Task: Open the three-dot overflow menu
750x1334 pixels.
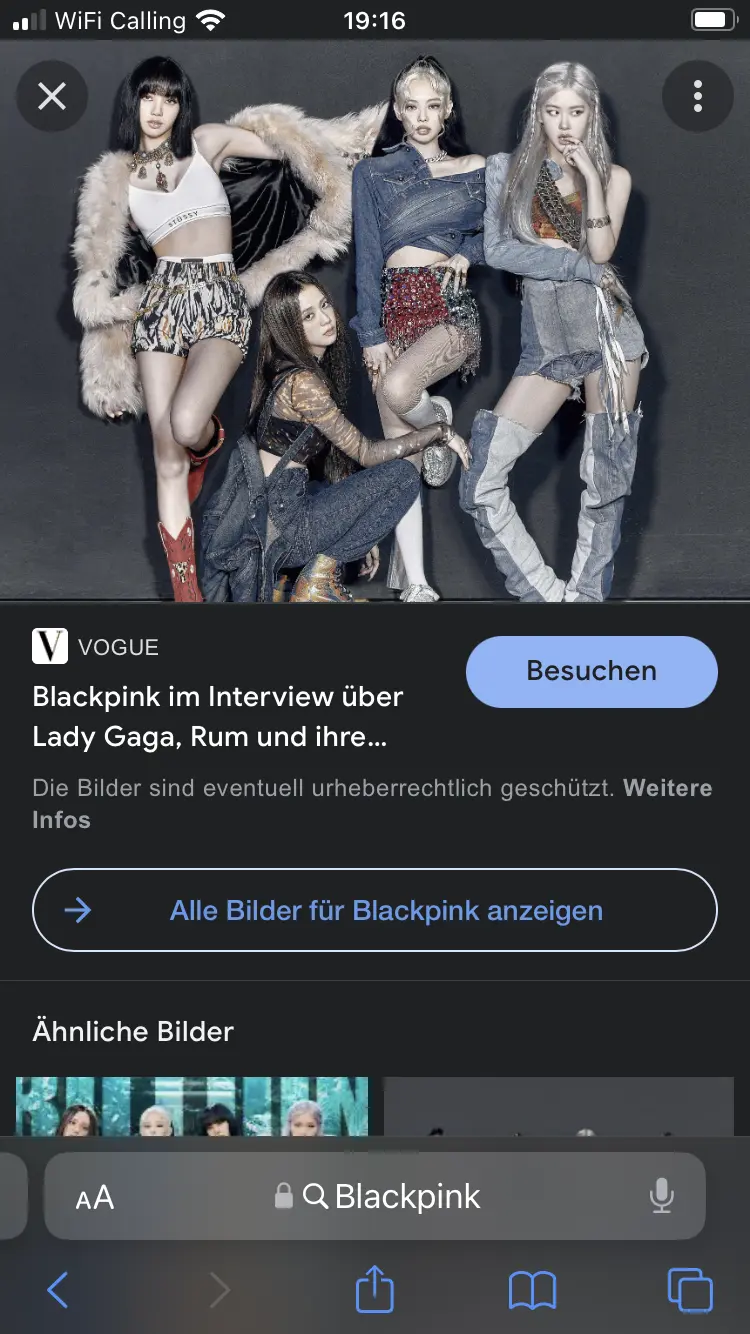Action: (698, 96)
